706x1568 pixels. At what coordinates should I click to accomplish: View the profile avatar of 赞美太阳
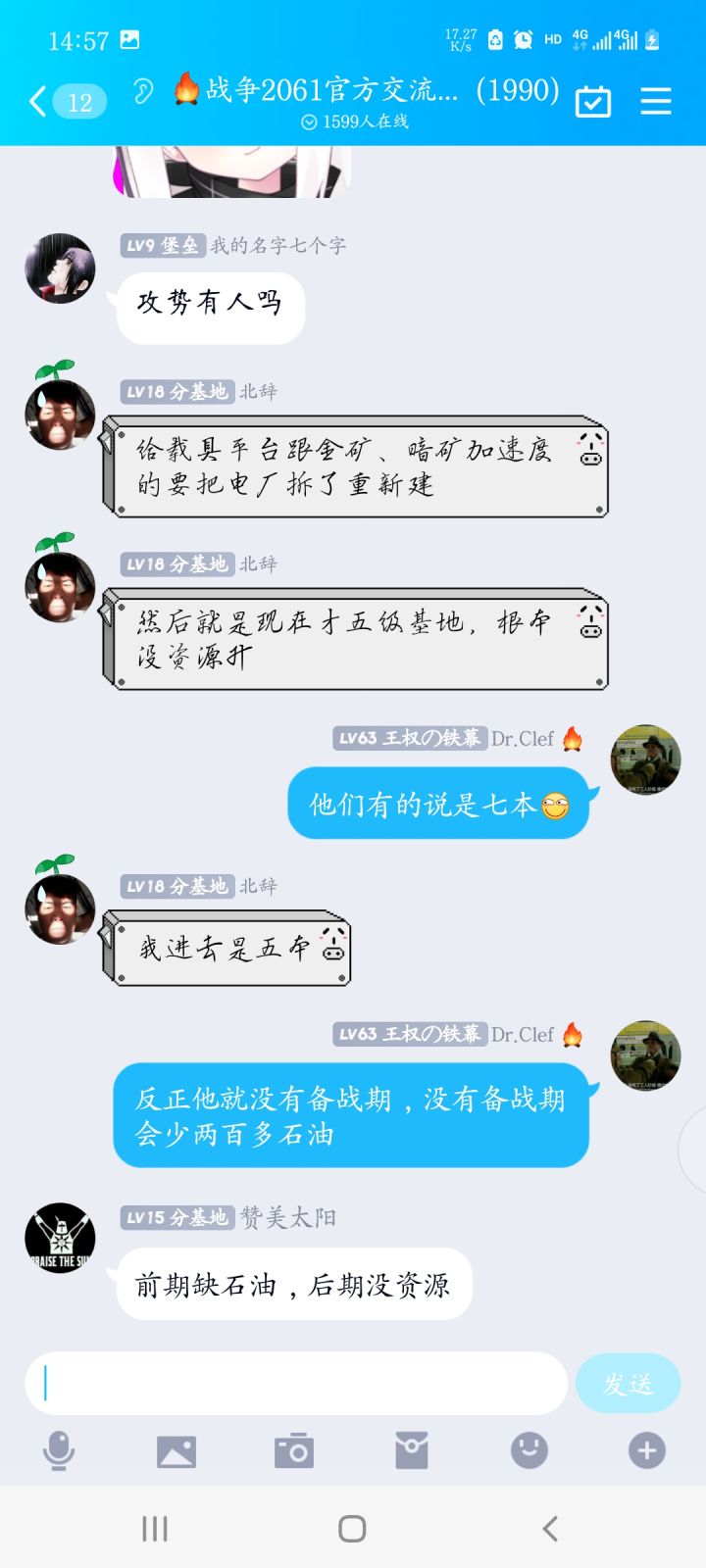point(60,1238)
